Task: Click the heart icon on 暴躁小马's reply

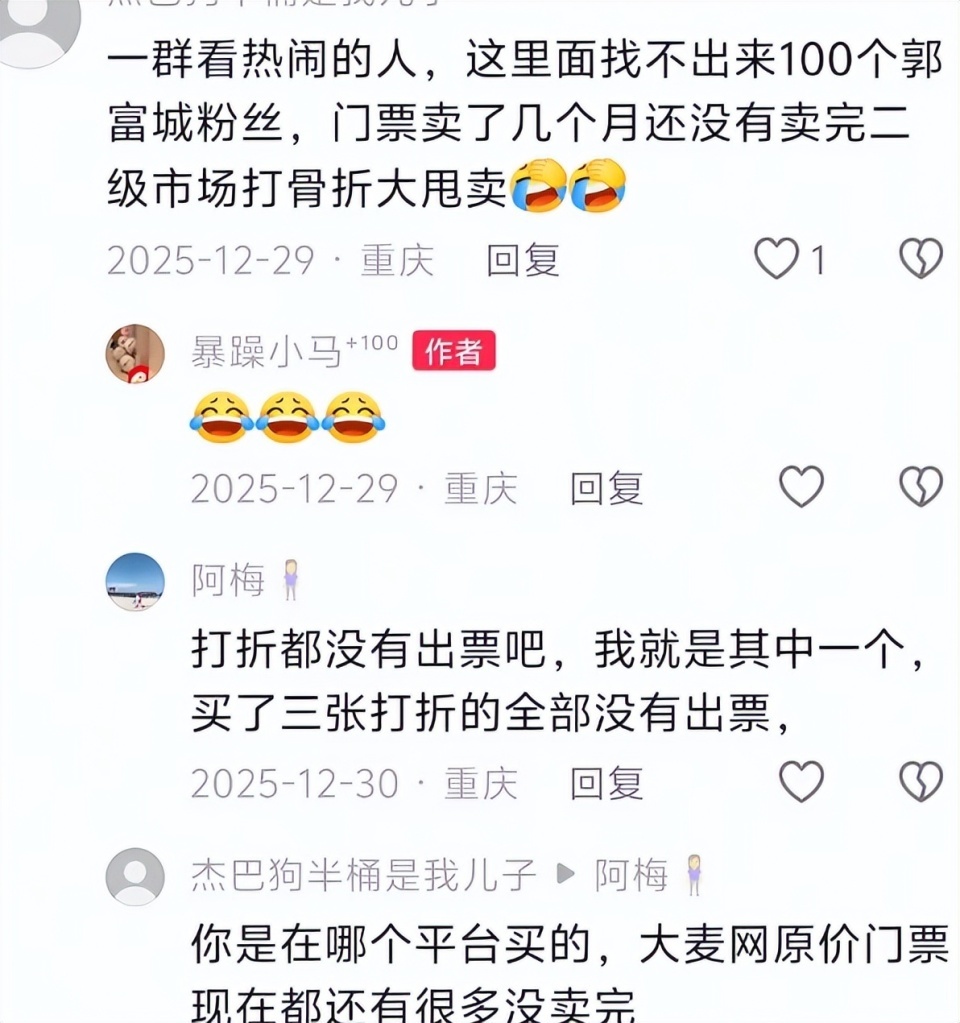Action: coord(803,486)
